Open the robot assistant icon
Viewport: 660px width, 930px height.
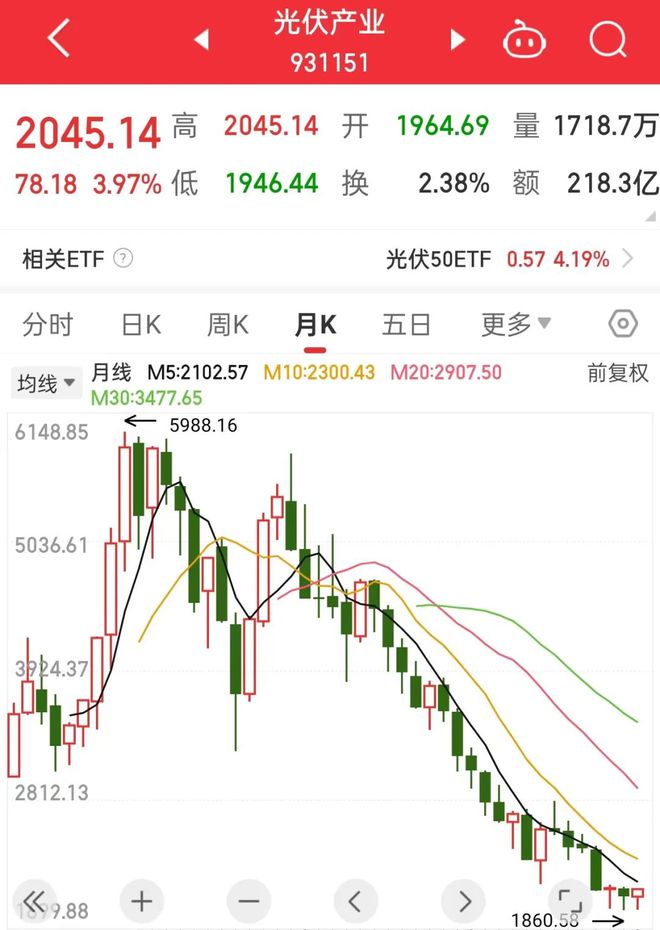click(x=524, y=39)
